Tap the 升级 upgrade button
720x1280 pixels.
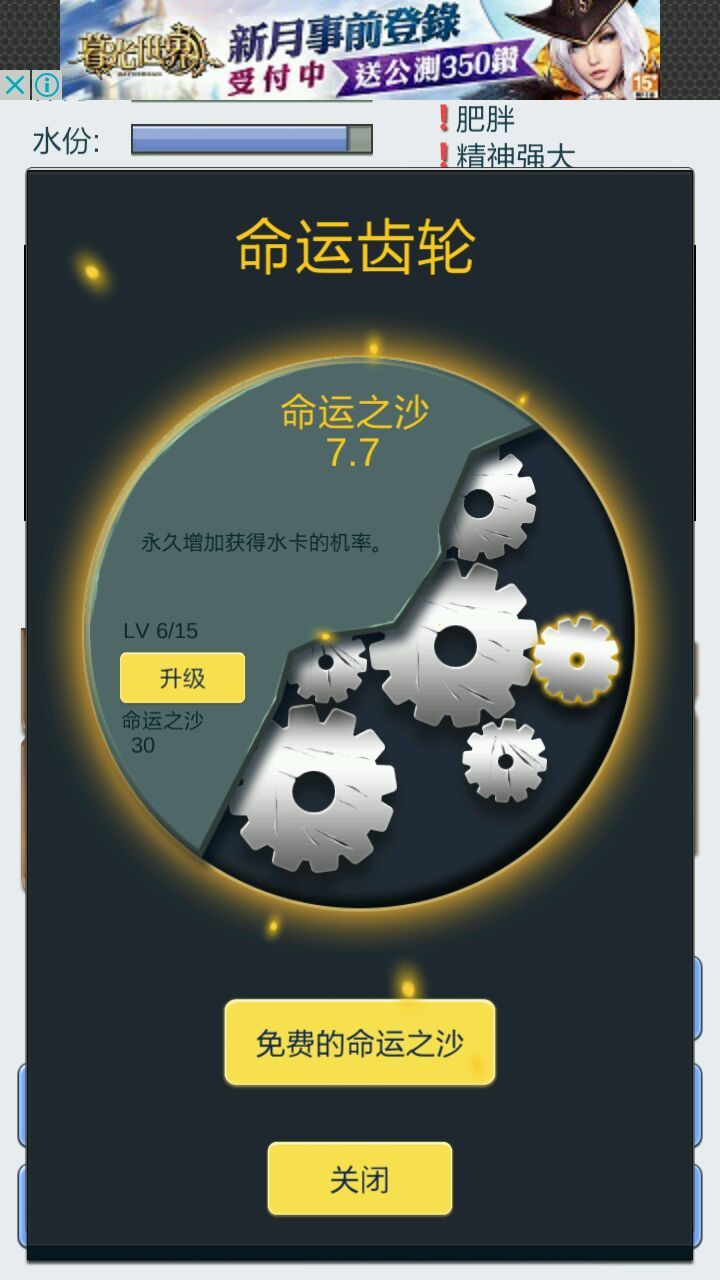tap(182, 678)
